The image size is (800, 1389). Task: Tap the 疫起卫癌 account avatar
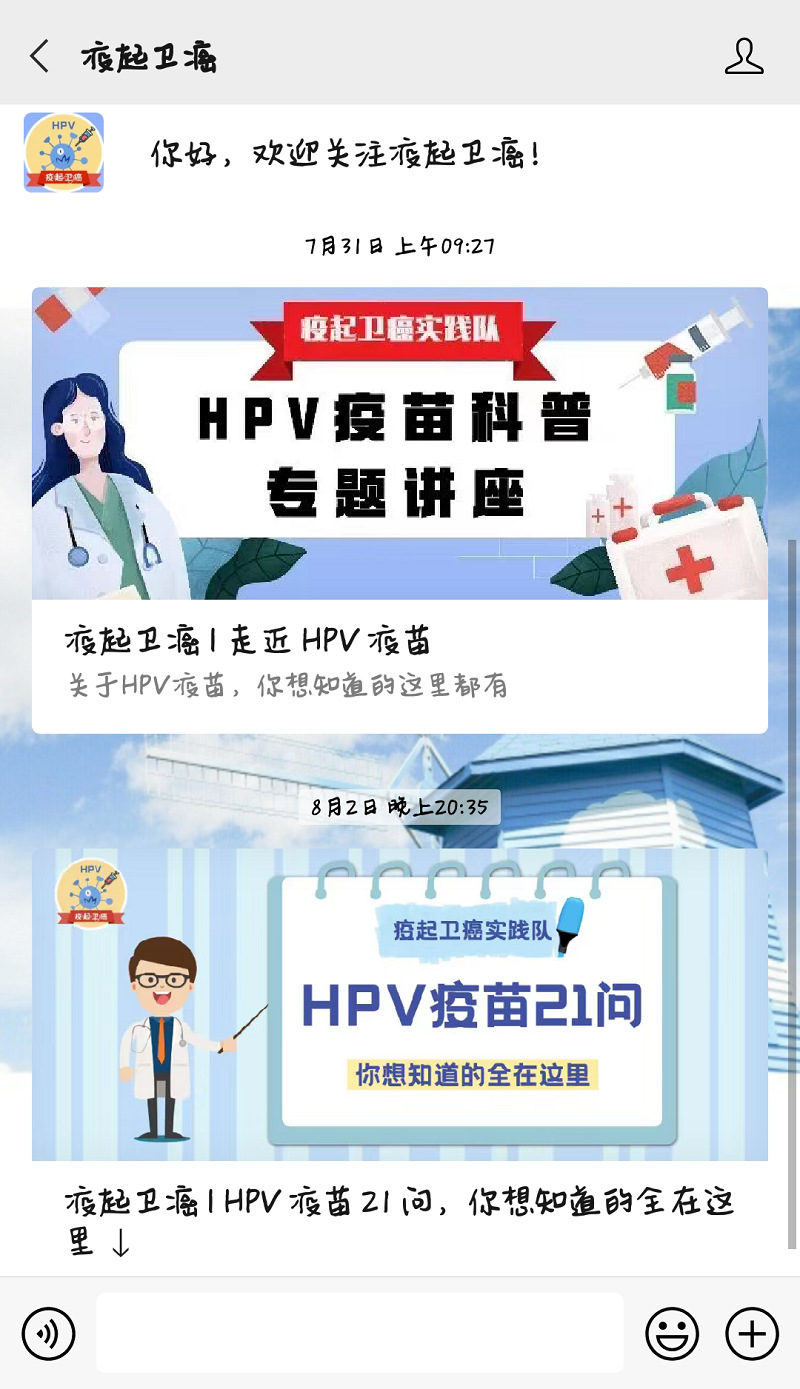pos(64,153)
